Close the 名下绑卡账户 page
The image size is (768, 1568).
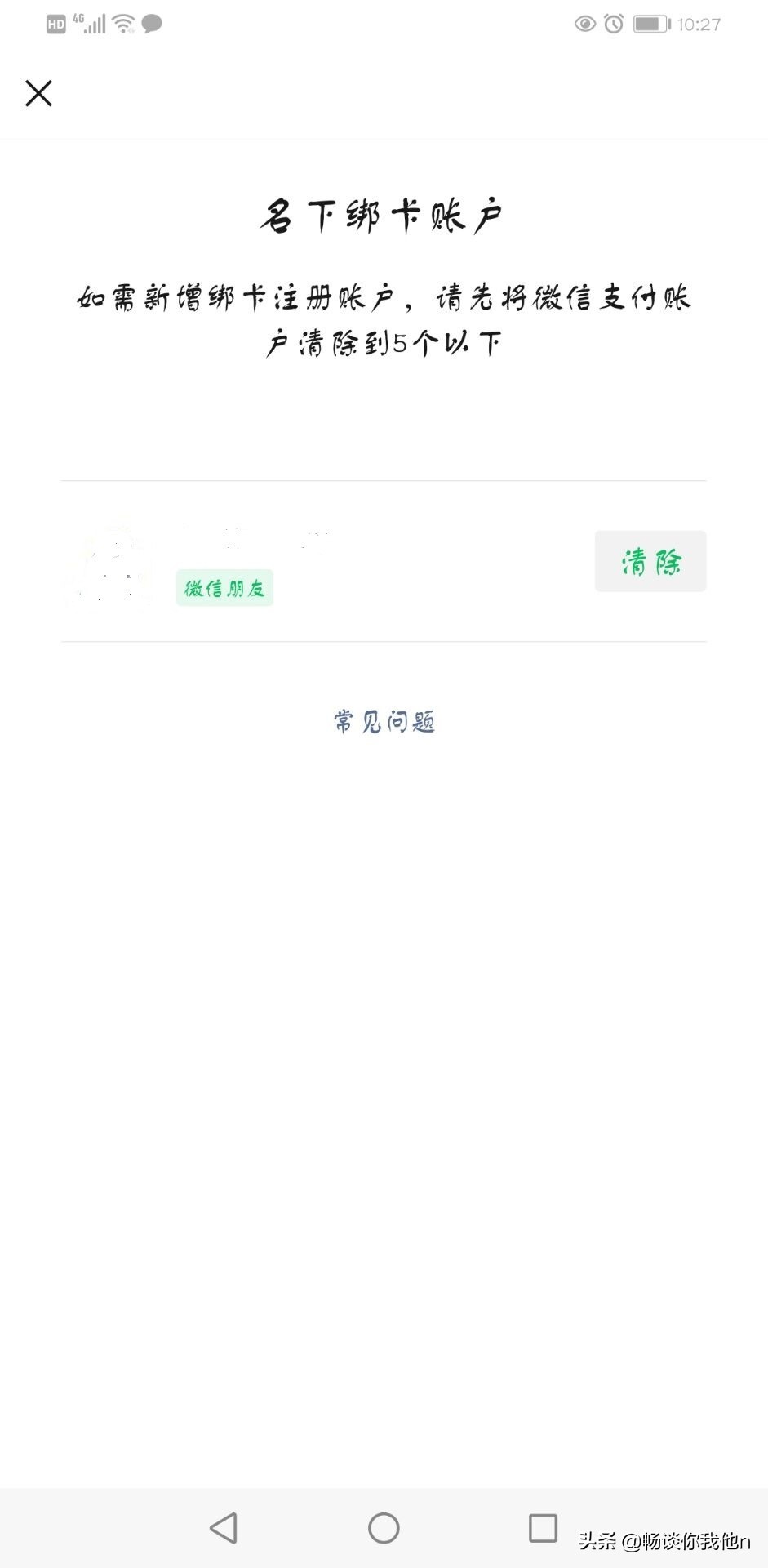38,93
